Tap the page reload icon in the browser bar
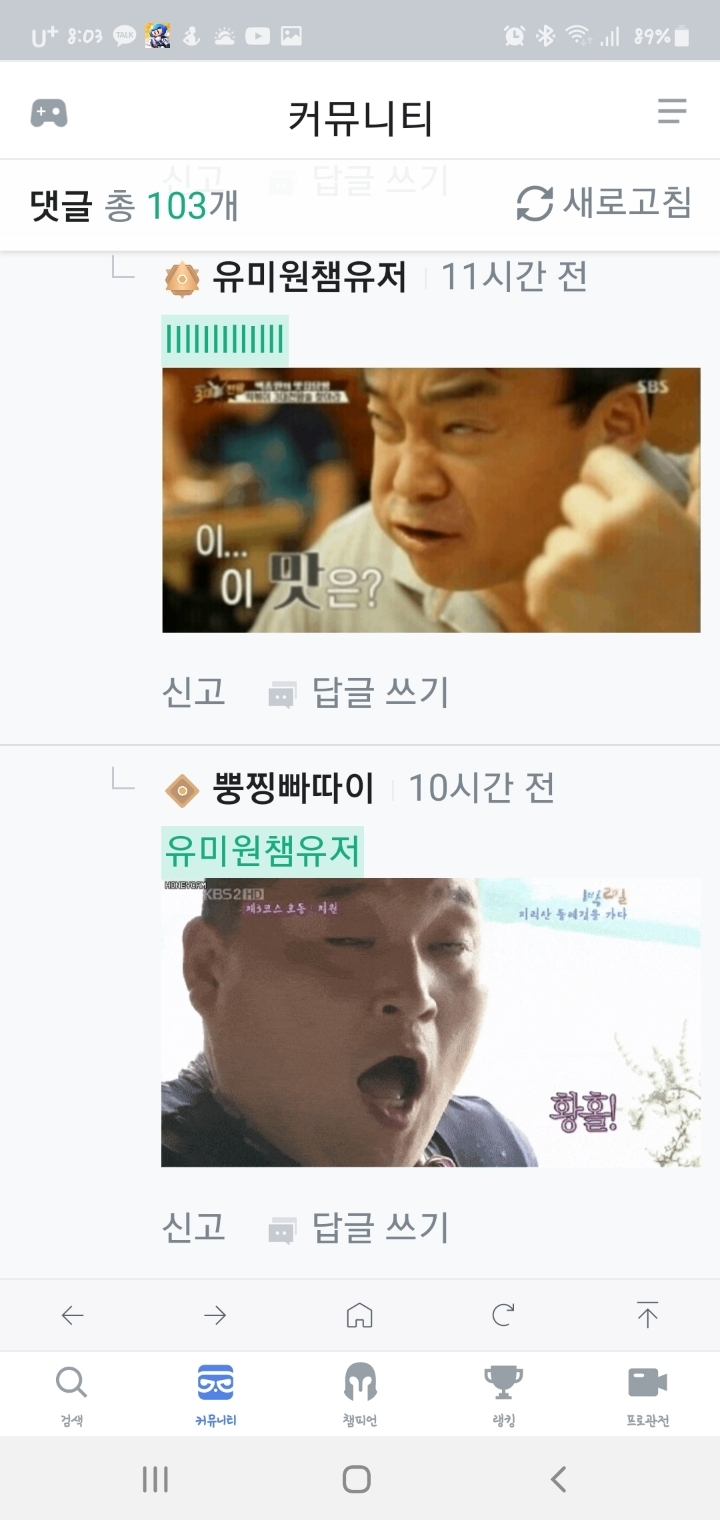 (503, 1315)
